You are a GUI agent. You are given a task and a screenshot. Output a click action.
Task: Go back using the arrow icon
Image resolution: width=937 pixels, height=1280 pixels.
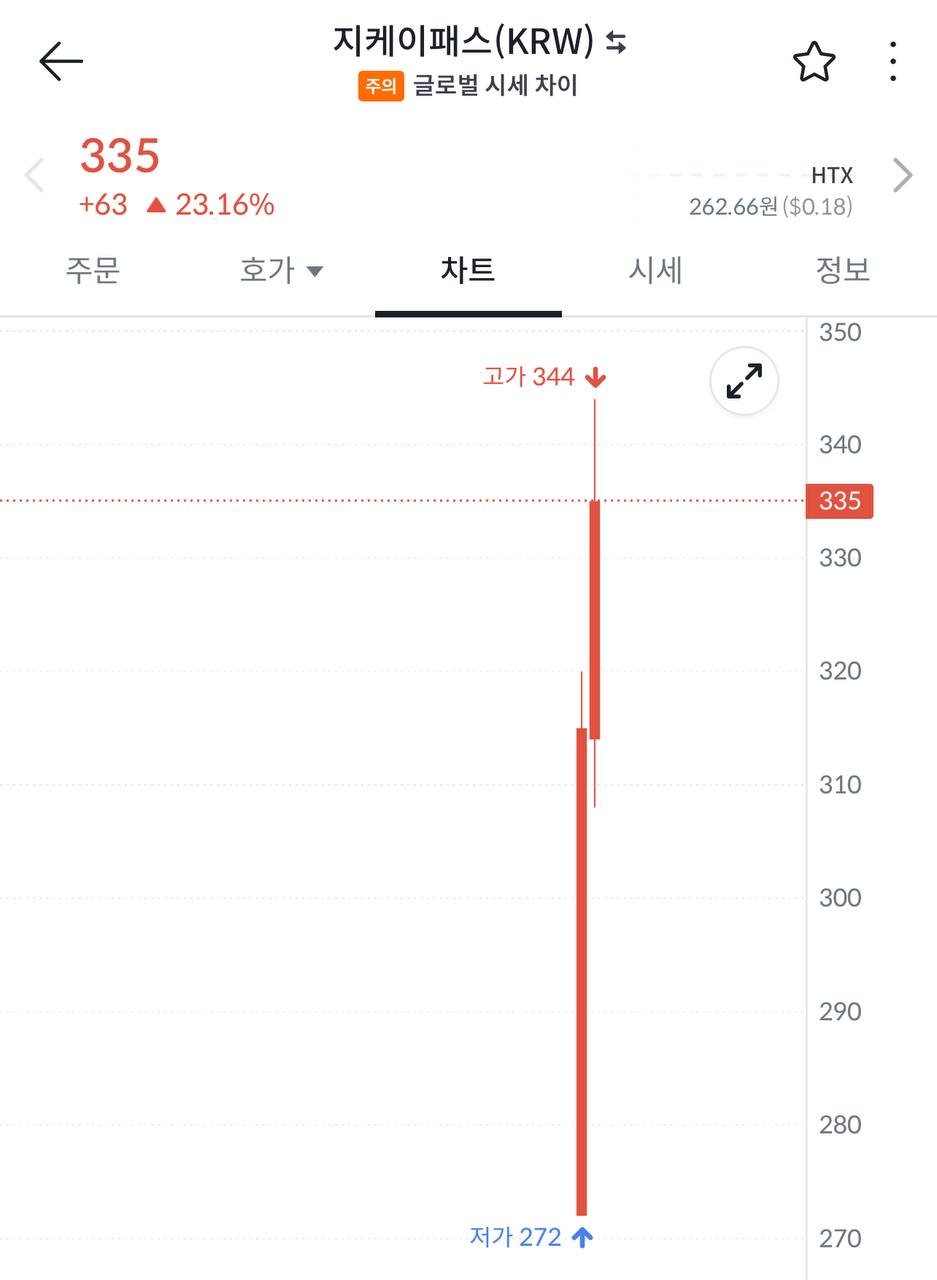(x=61, y=62)
